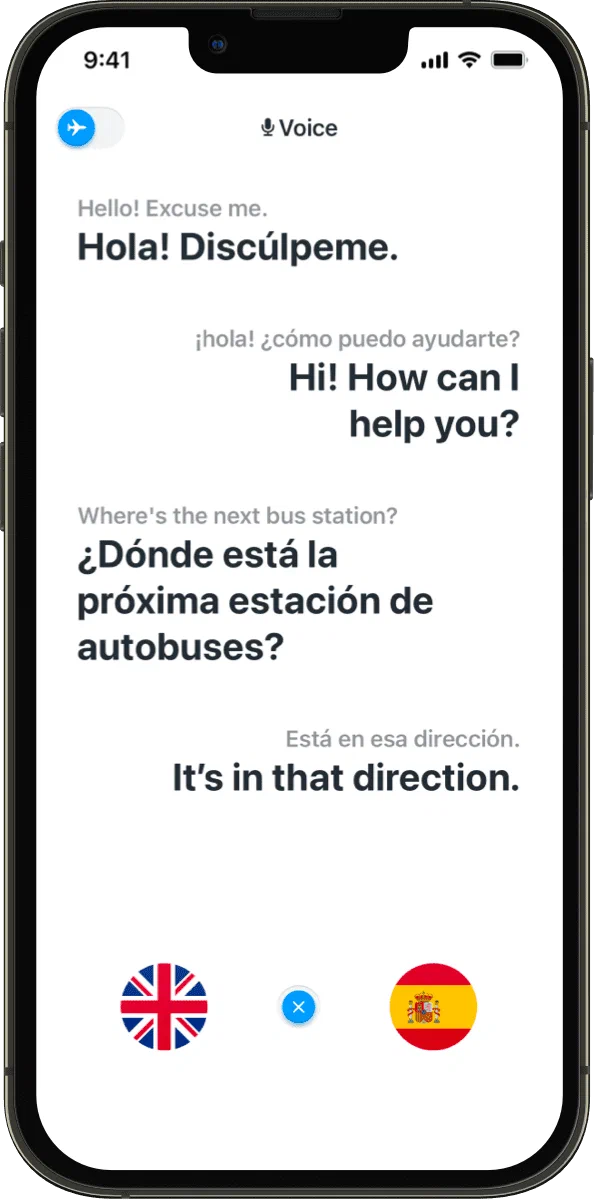Open the Voice mode selector
Viewport: 595px width, 1200px height.
pyautogui.click(x=299, y=128)
